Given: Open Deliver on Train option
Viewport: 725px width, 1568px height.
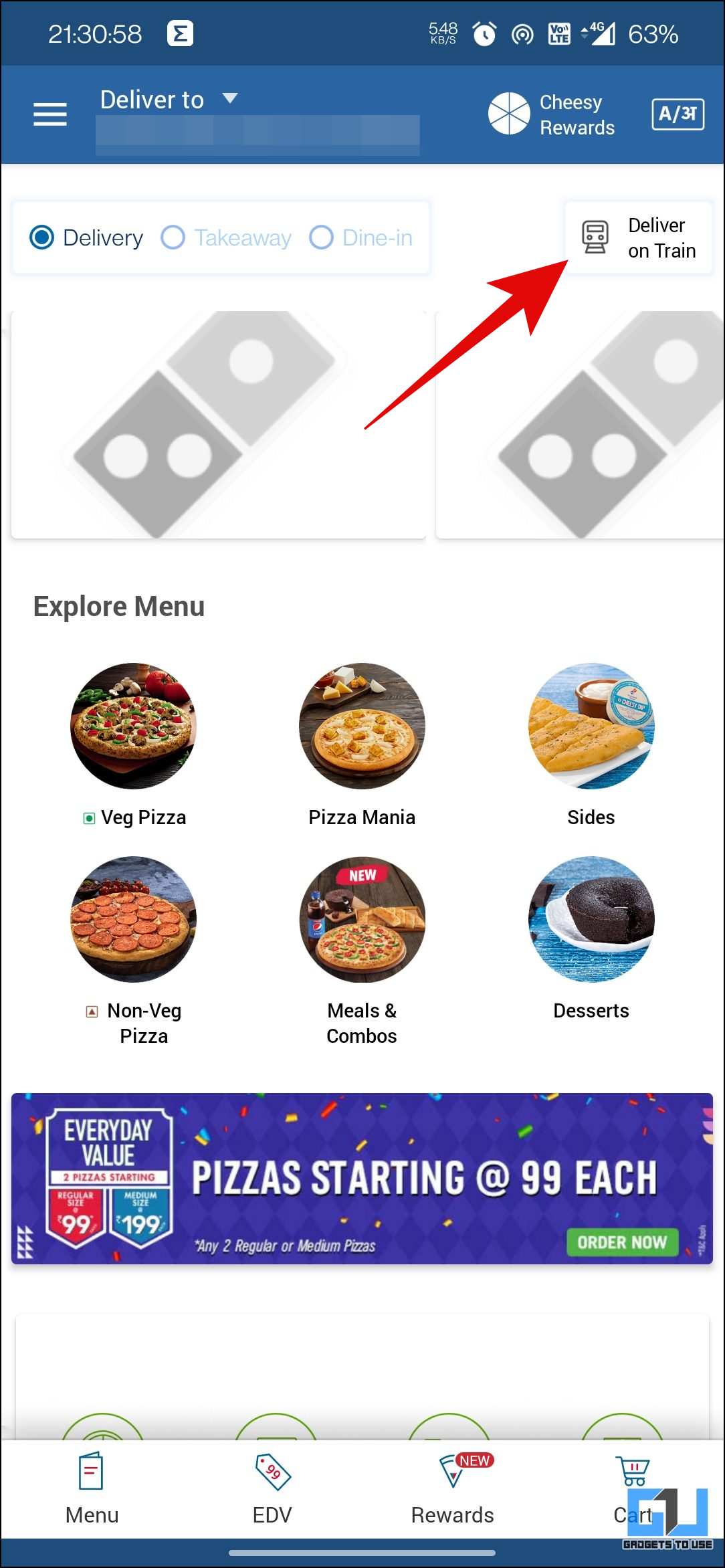Looking at the screenshot, I should (x=638, y=237).
